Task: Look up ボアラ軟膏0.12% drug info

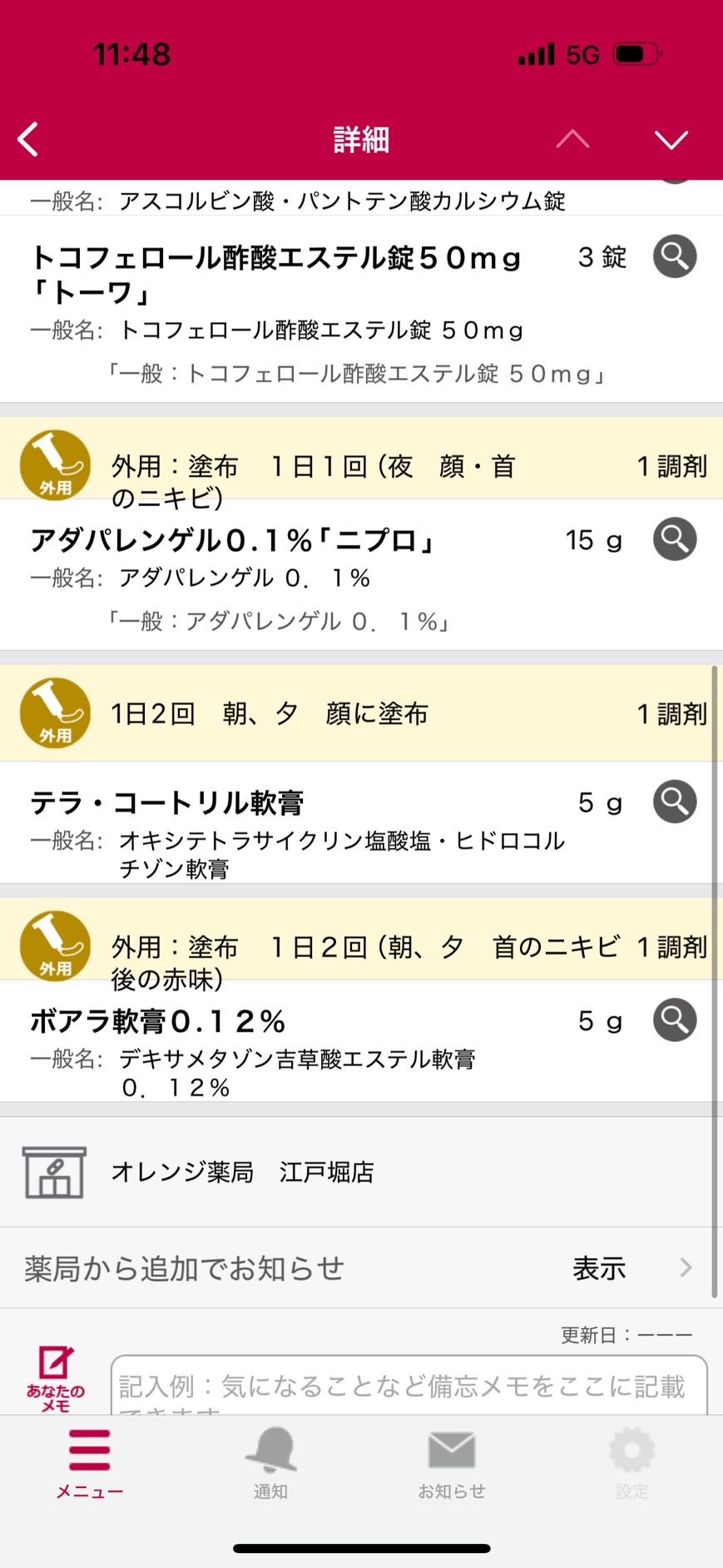Action: coord(674,1020)
